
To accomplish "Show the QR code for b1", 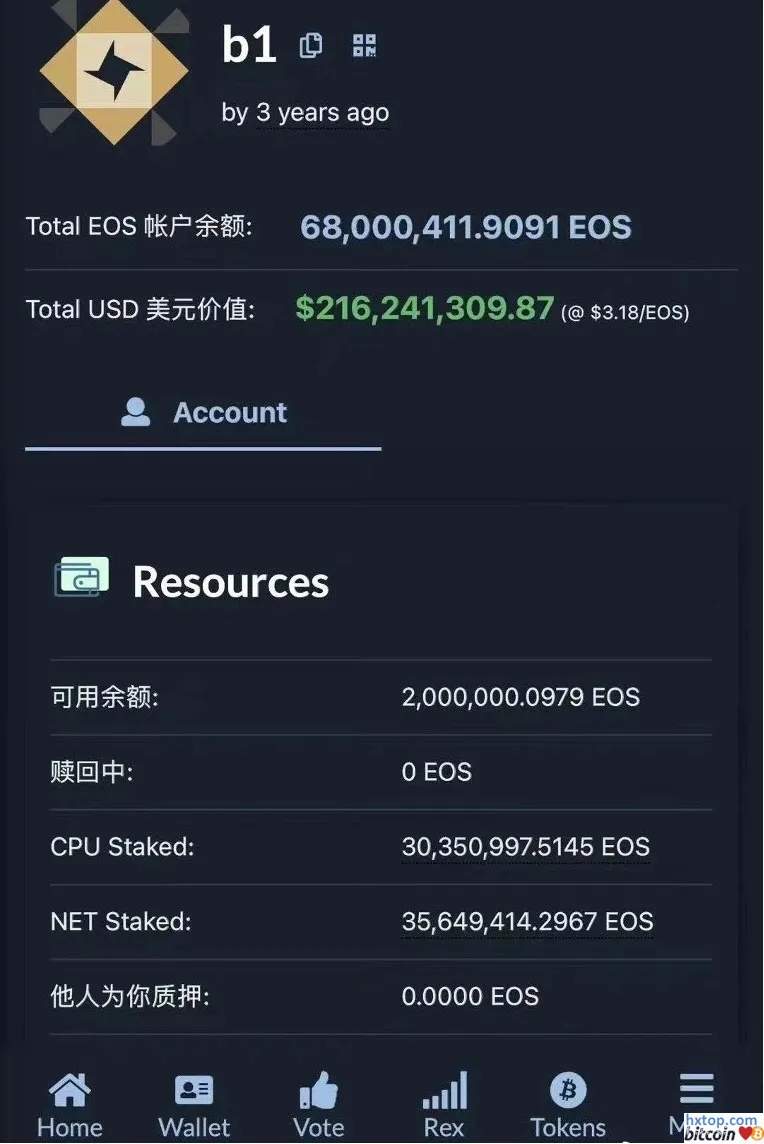I will click(x=364, y=45).
